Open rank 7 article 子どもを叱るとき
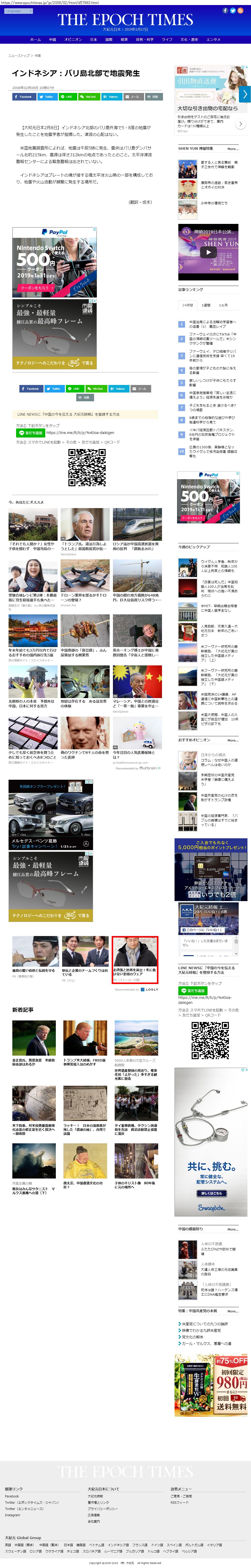251x1568 pixels. pos(212,407)
